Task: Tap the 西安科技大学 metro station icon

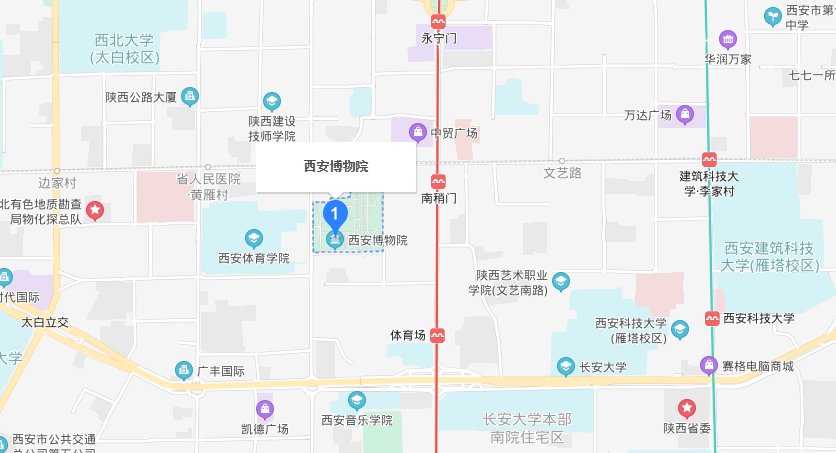Action: tap(711, 318)
